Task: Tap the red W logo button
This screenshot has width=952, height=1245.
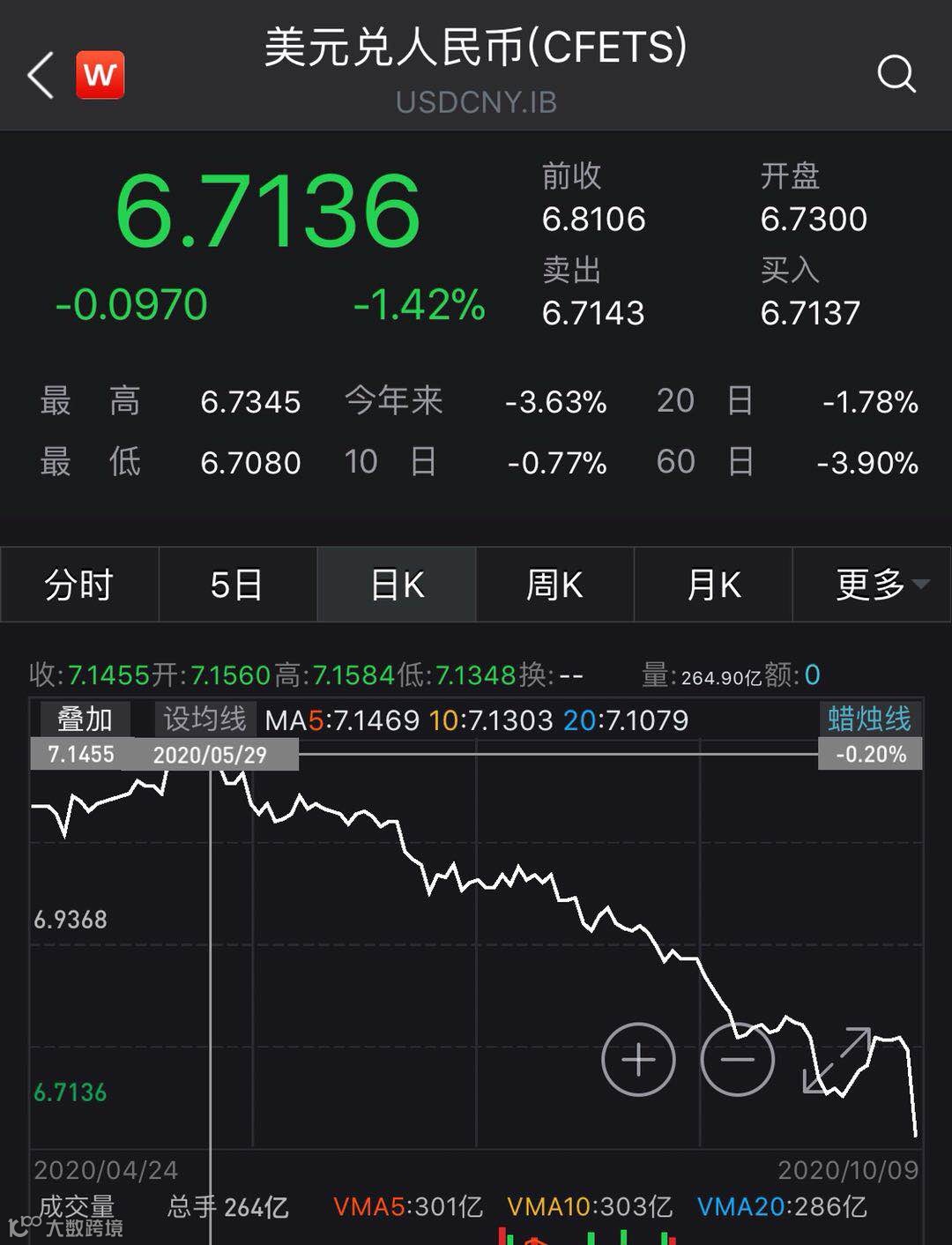Action: [x=100, y=75]
